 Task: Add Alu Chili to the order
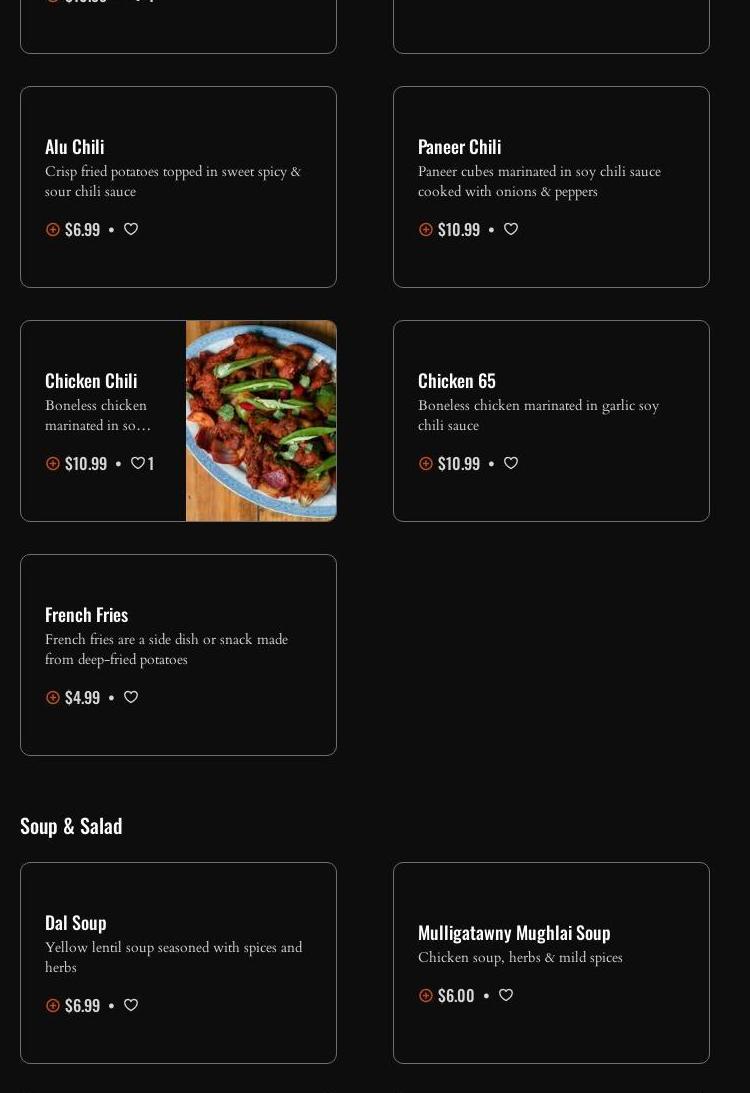coord(53,229)
